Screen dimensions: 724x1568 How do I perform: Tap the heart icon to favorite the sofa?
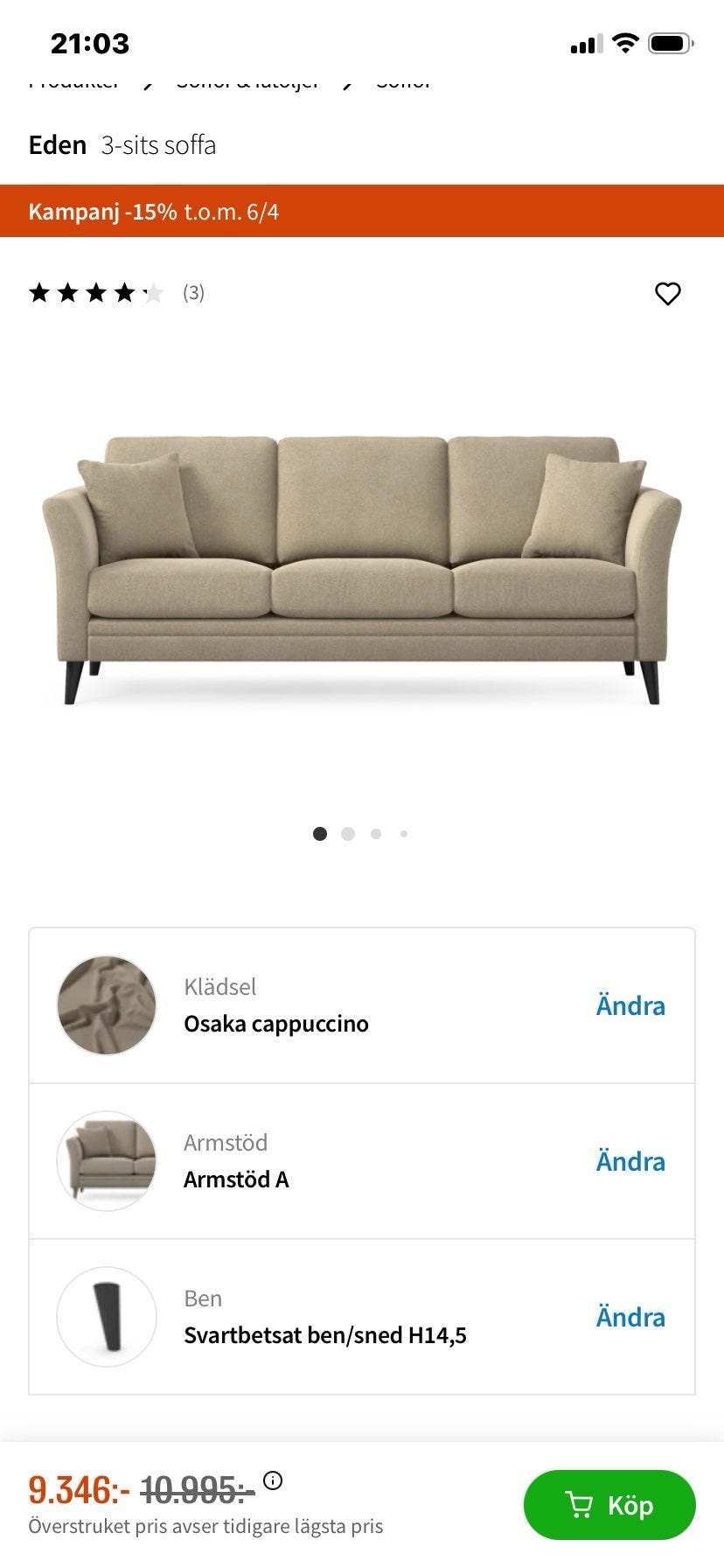[x=667, y=293]
